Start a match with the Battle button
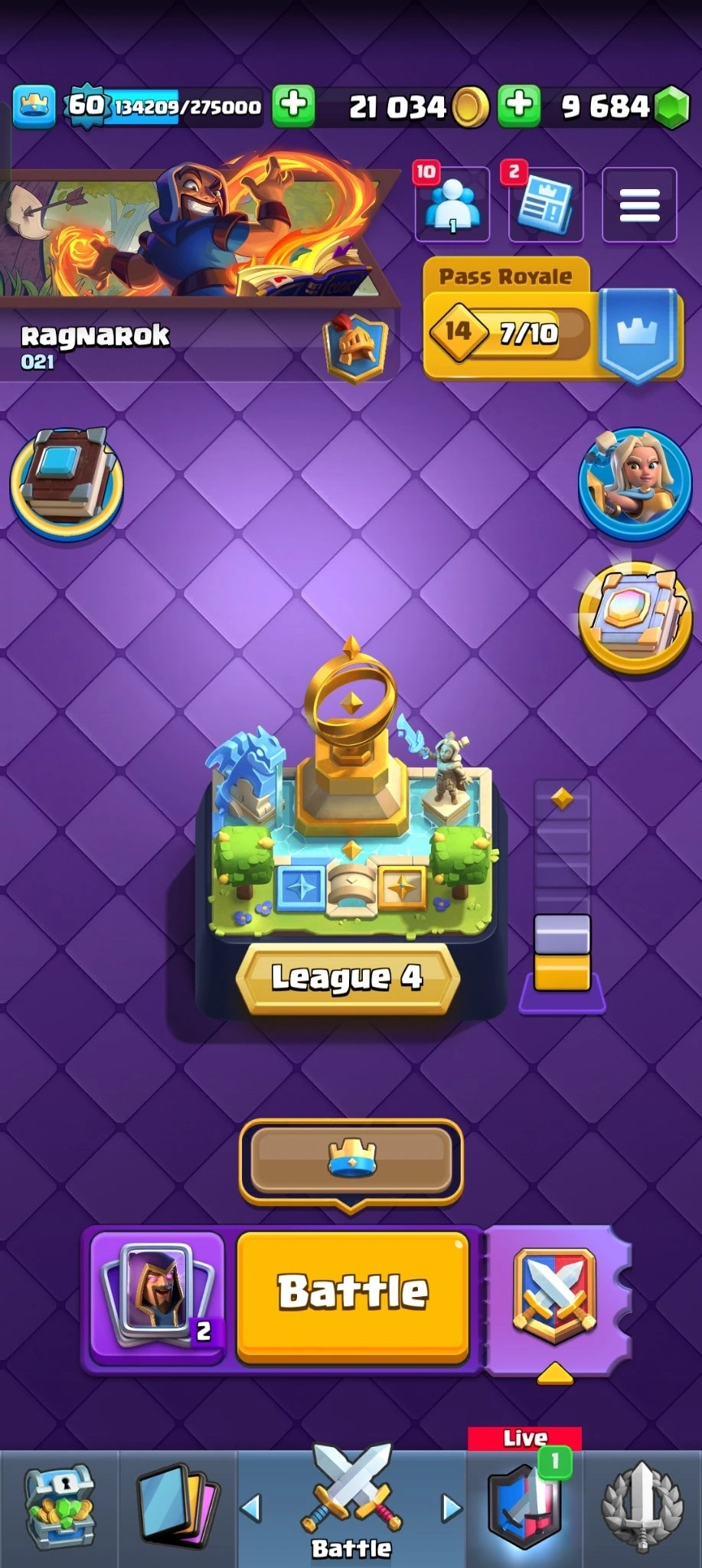The height and width of the screenshot is (1568, 702). coord(352,1292)
